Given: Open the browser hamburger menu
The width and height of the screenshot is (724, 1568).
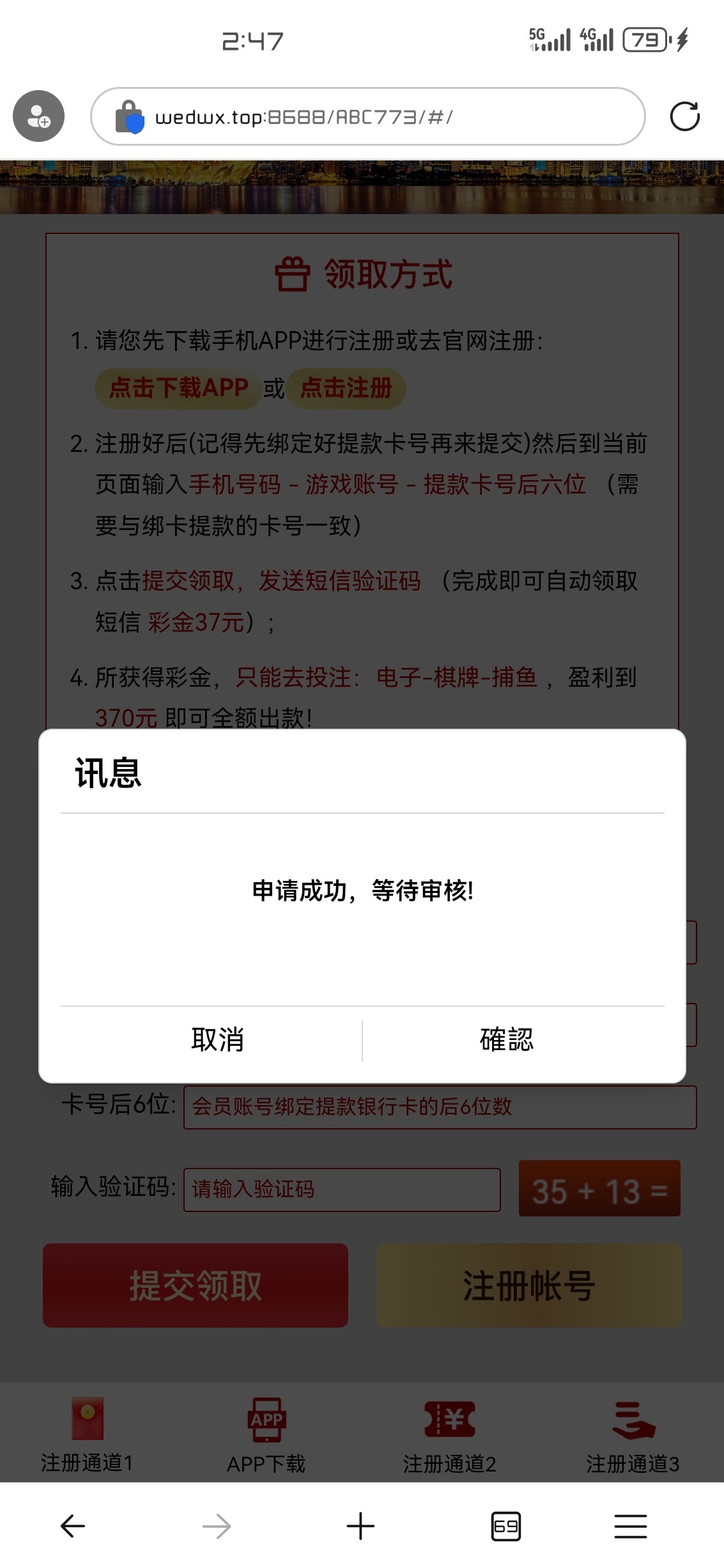Looking at the screenshot, I should (x=630, y=1526).
